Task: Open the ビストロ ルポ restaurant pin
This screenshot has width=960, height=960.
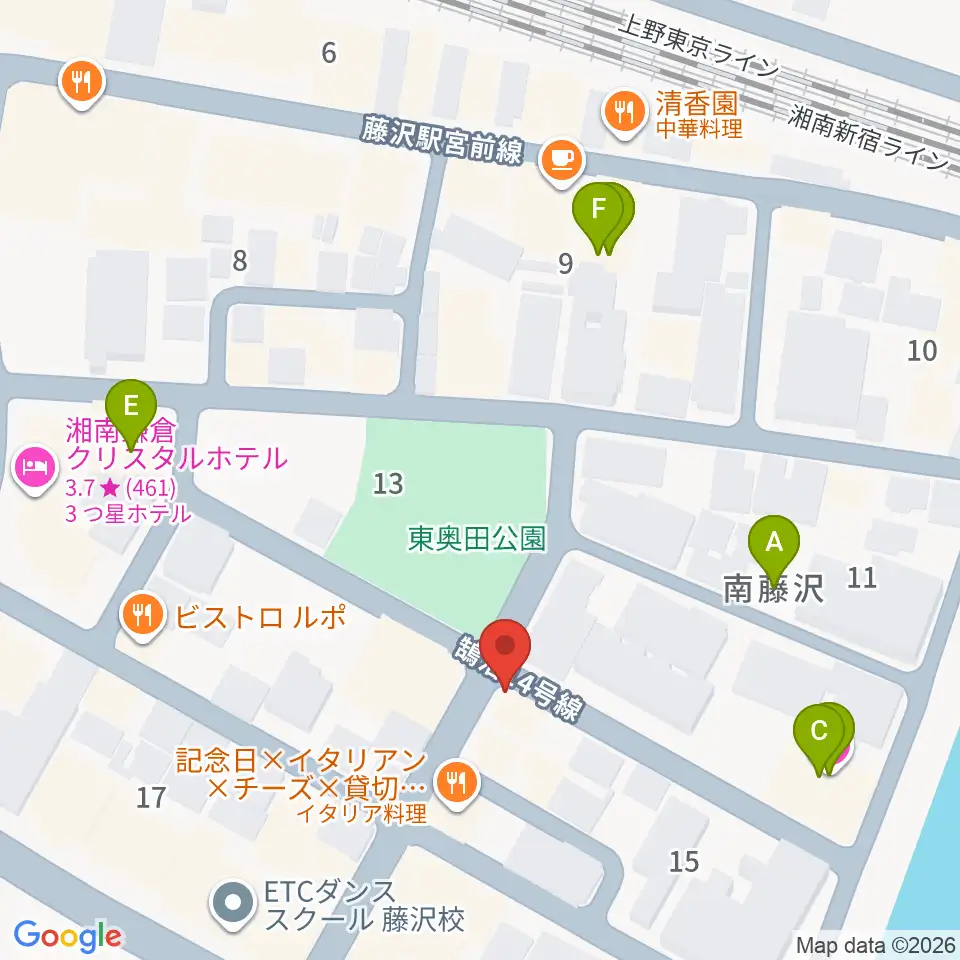Action: pyautogui.click(x=143, y=615)
